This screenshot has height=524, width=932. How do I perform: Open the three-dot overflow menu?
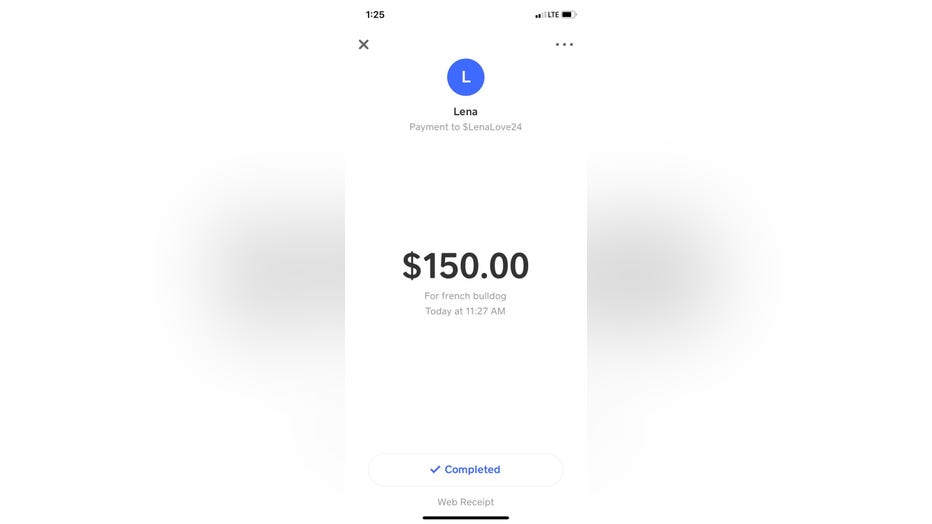pos(565,44)
